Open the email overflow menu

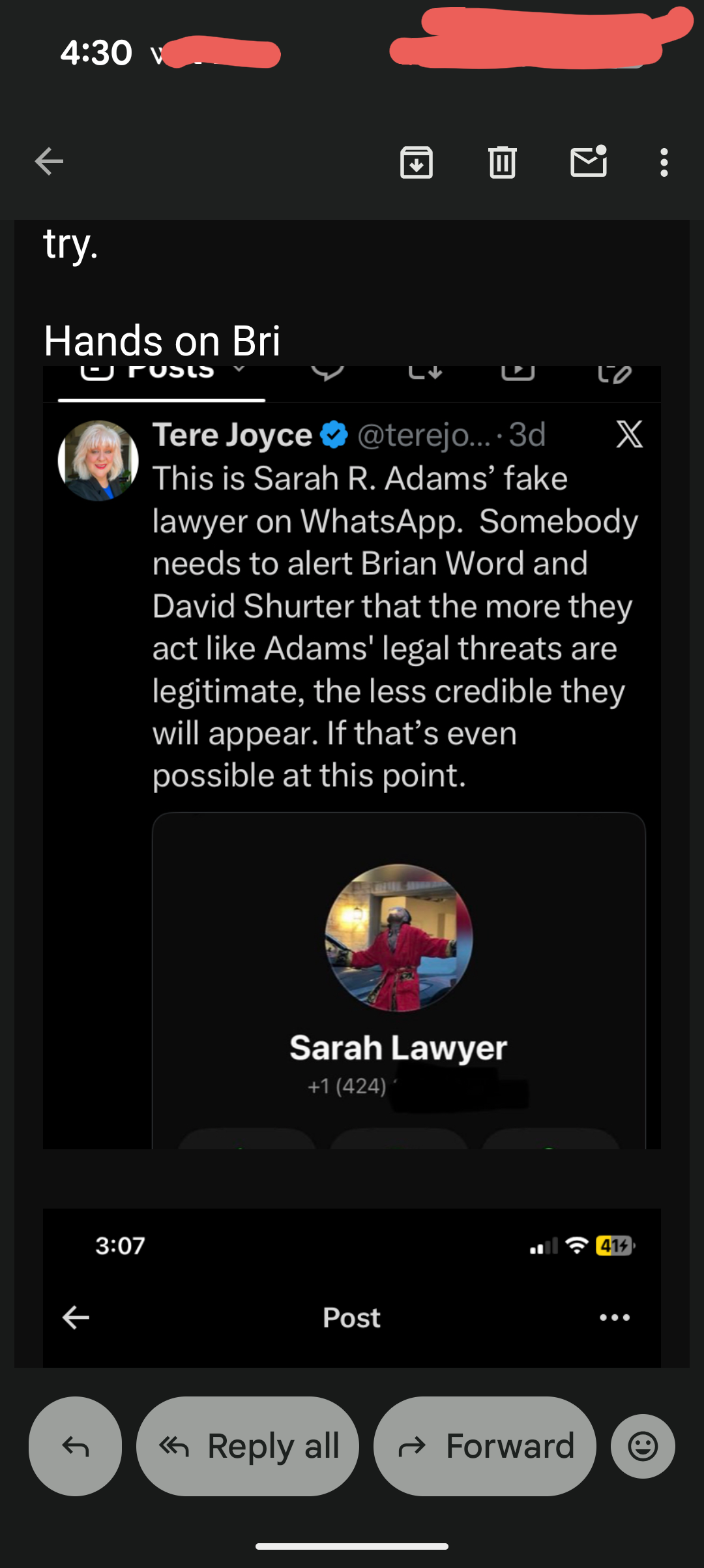pos(664,162)
